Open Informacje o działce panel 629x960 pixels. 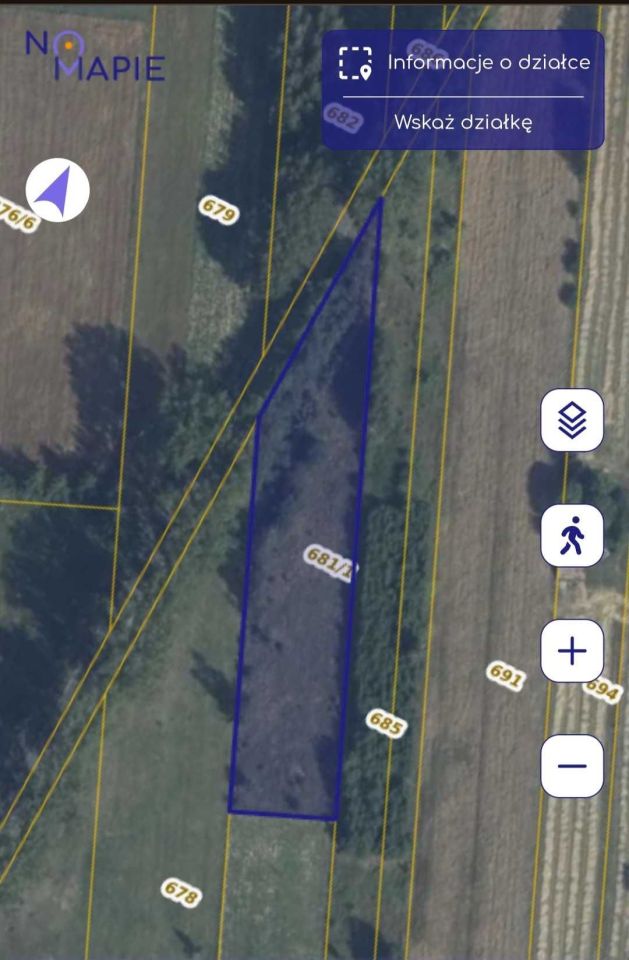click(464, 63)
